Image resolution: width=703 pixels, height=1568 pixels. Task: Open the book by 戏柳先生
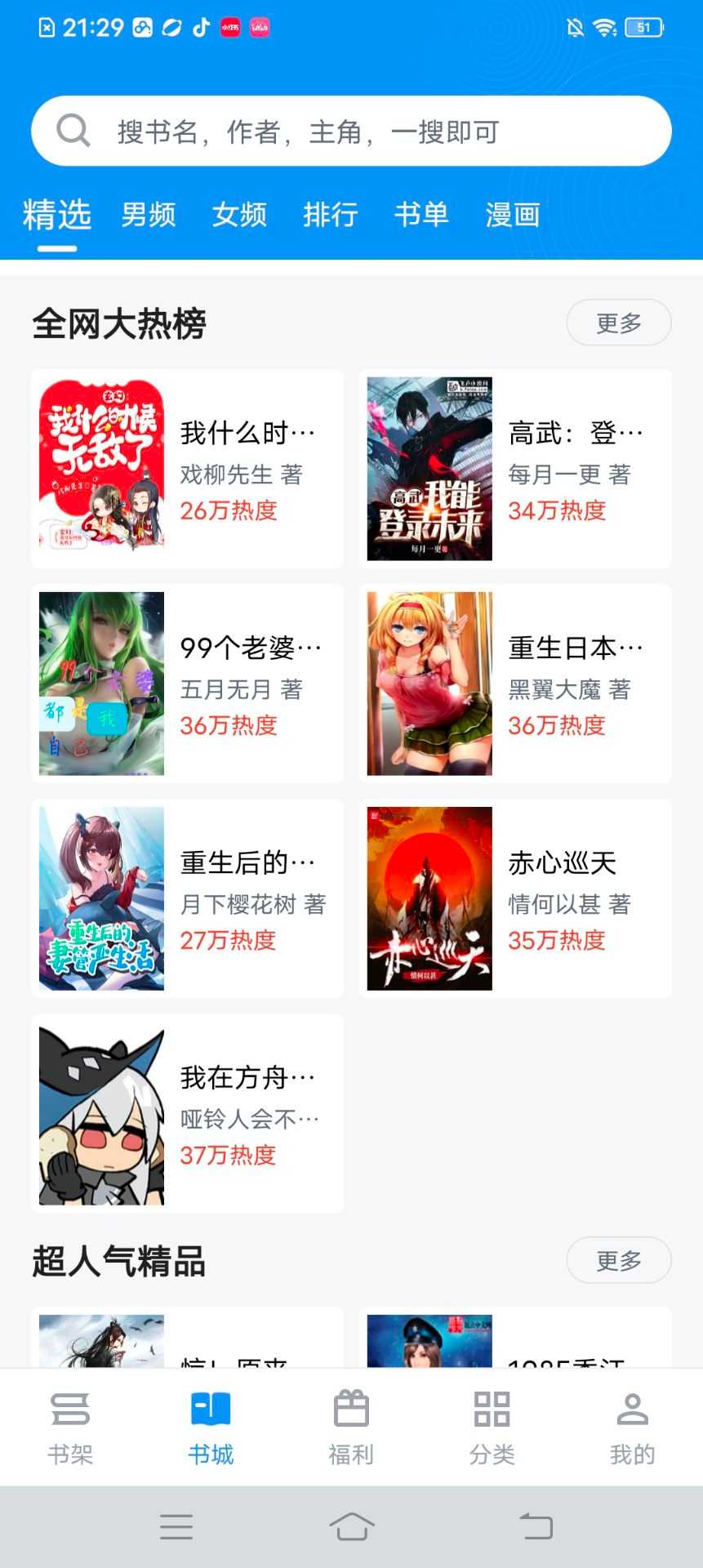coord(187,469)
